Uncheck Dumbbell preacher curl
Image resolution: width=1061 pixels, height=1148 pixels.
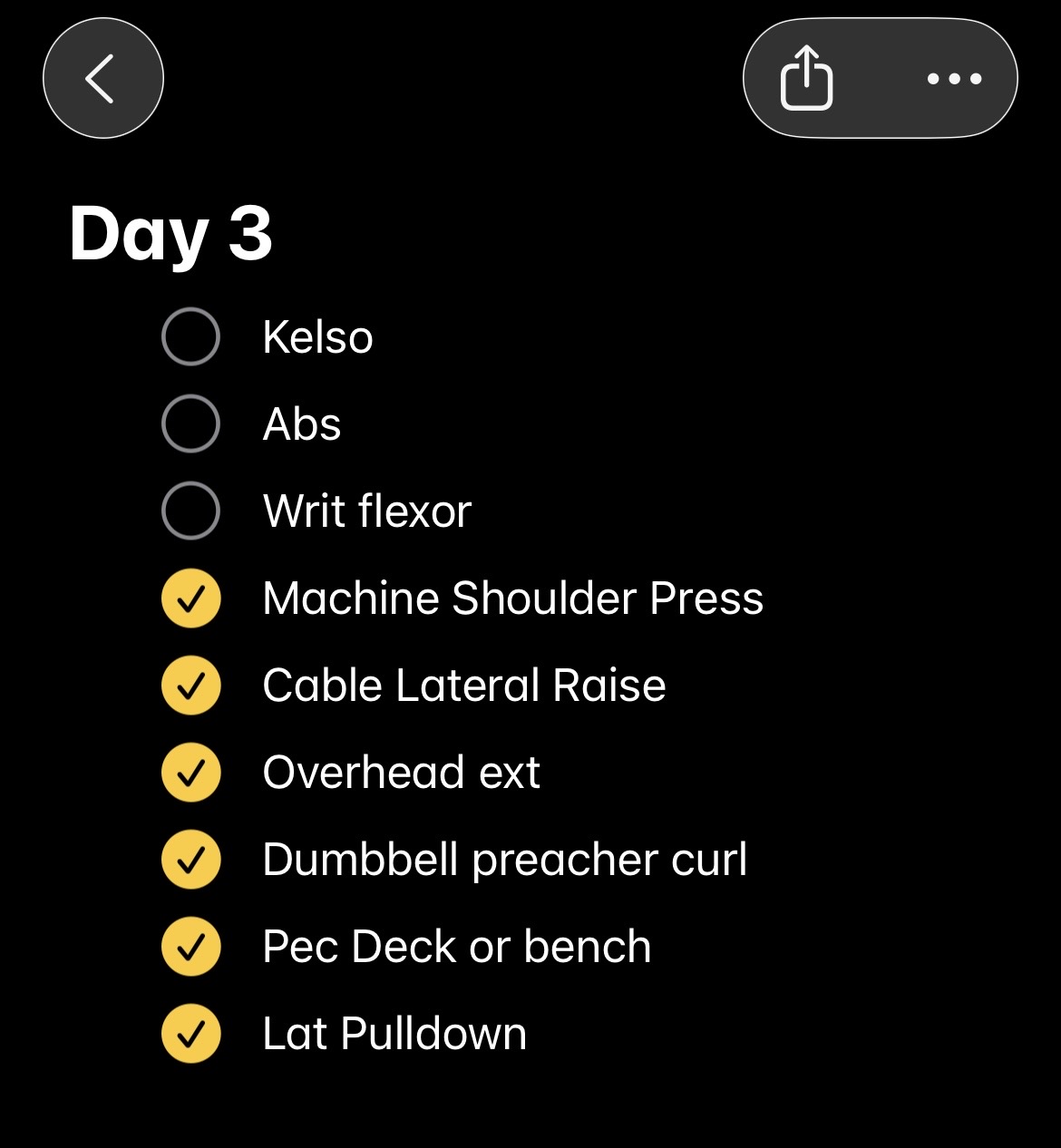[x=190, y=860]
